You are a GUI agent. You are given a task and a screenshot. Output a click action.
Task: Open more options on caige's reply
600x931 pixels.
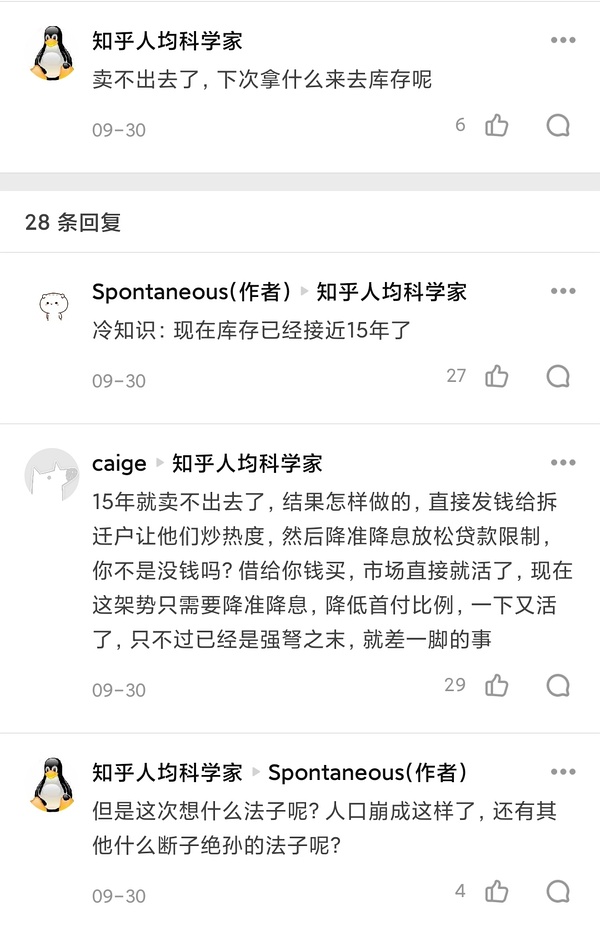pos(563,463)
